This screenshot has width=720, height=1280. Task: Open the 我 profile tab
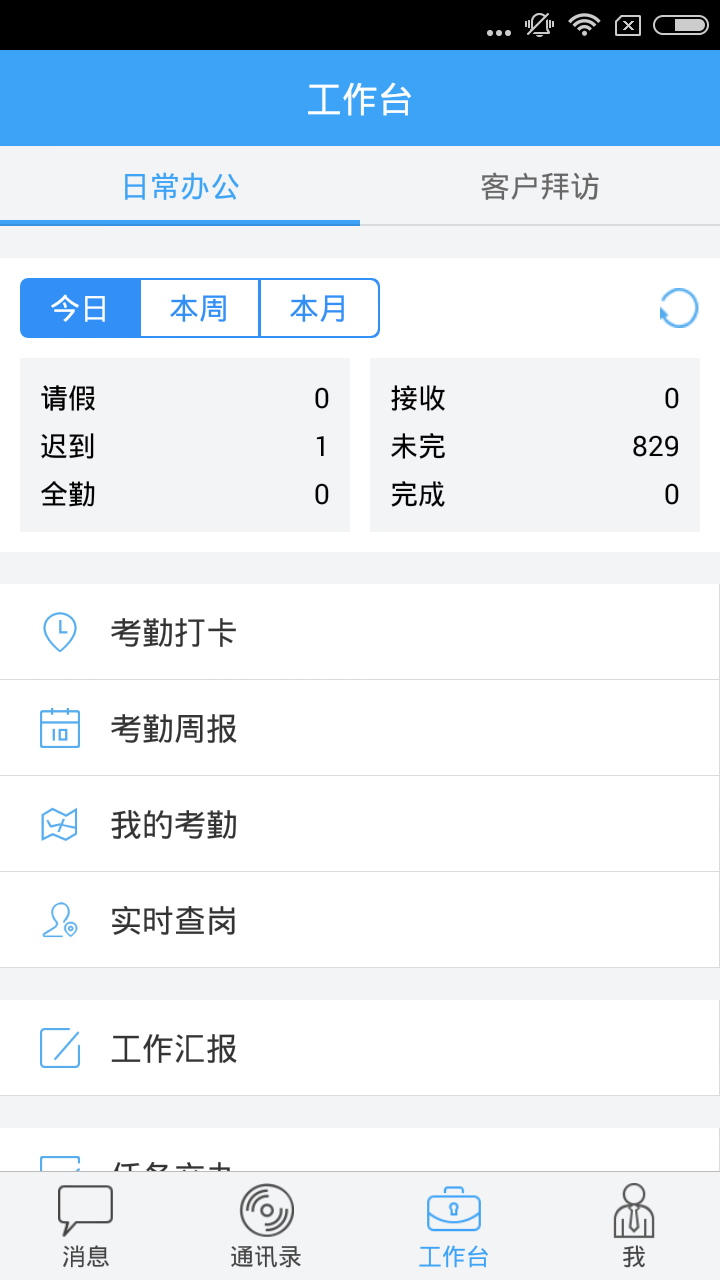pyautogui.click(x=634, y=1226)
